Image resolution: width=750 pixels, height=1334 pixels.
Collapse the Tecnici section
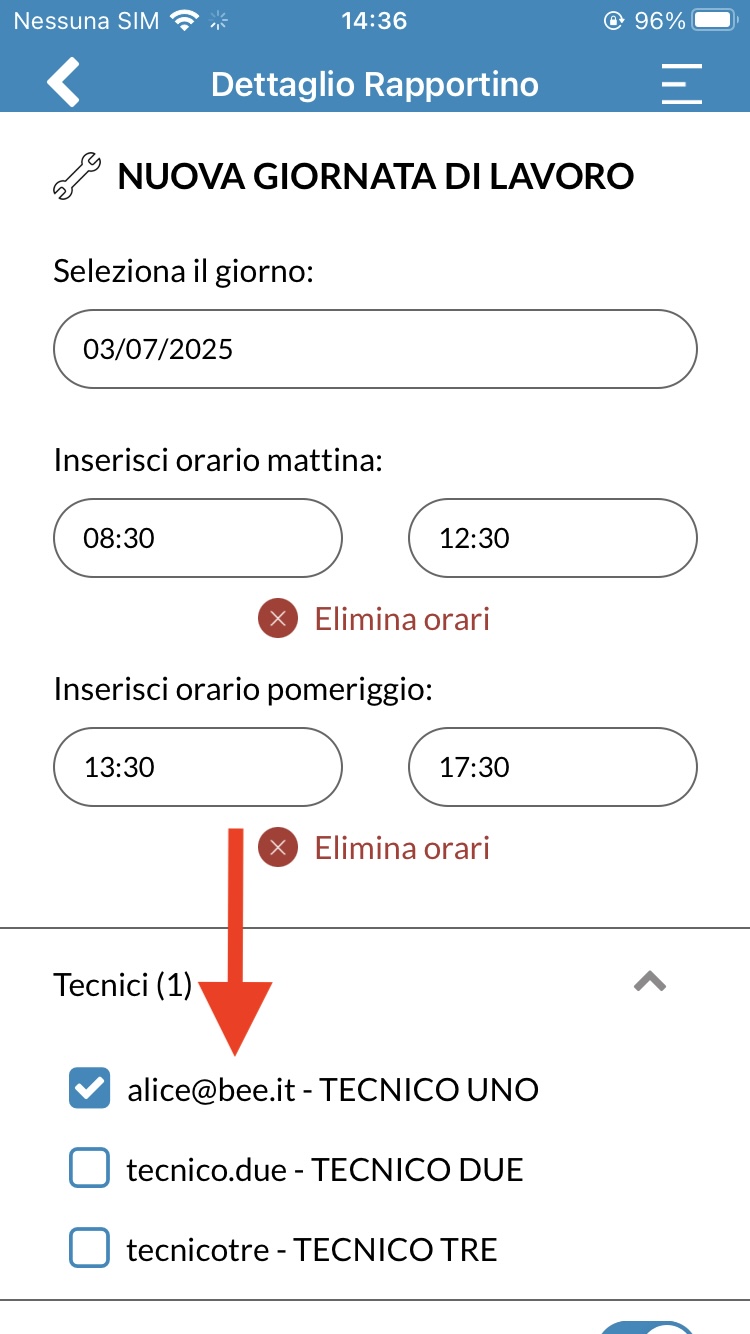tap(650, 982)
